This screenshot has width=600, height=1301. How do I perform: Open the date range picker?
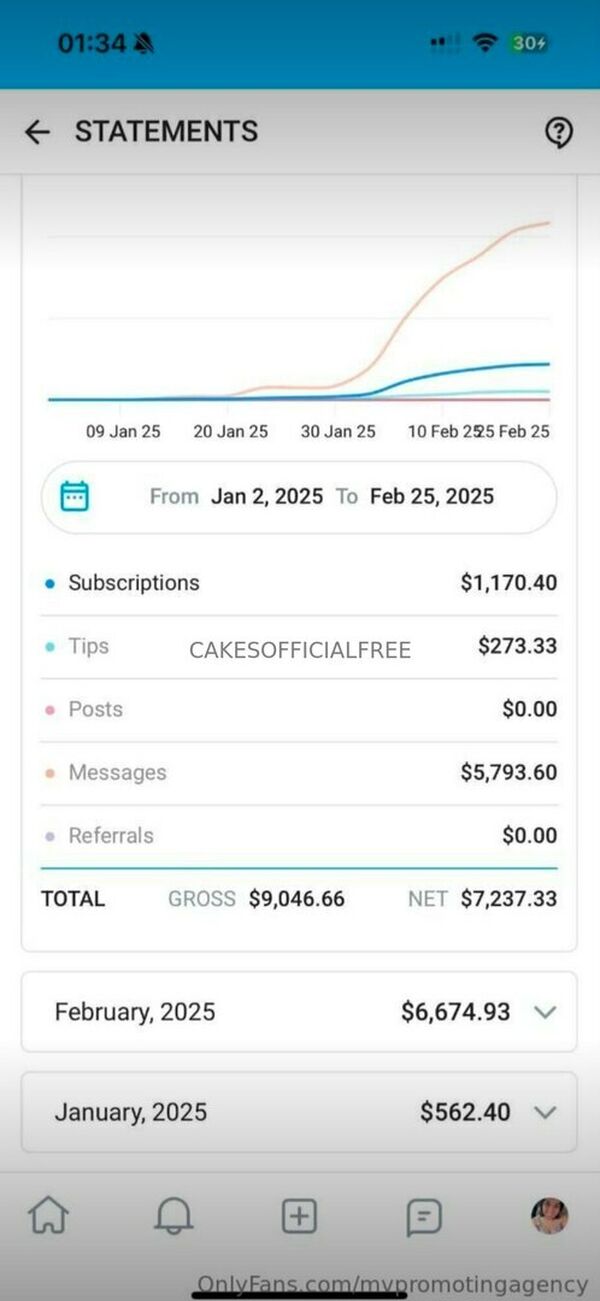(x=299, y=497)
